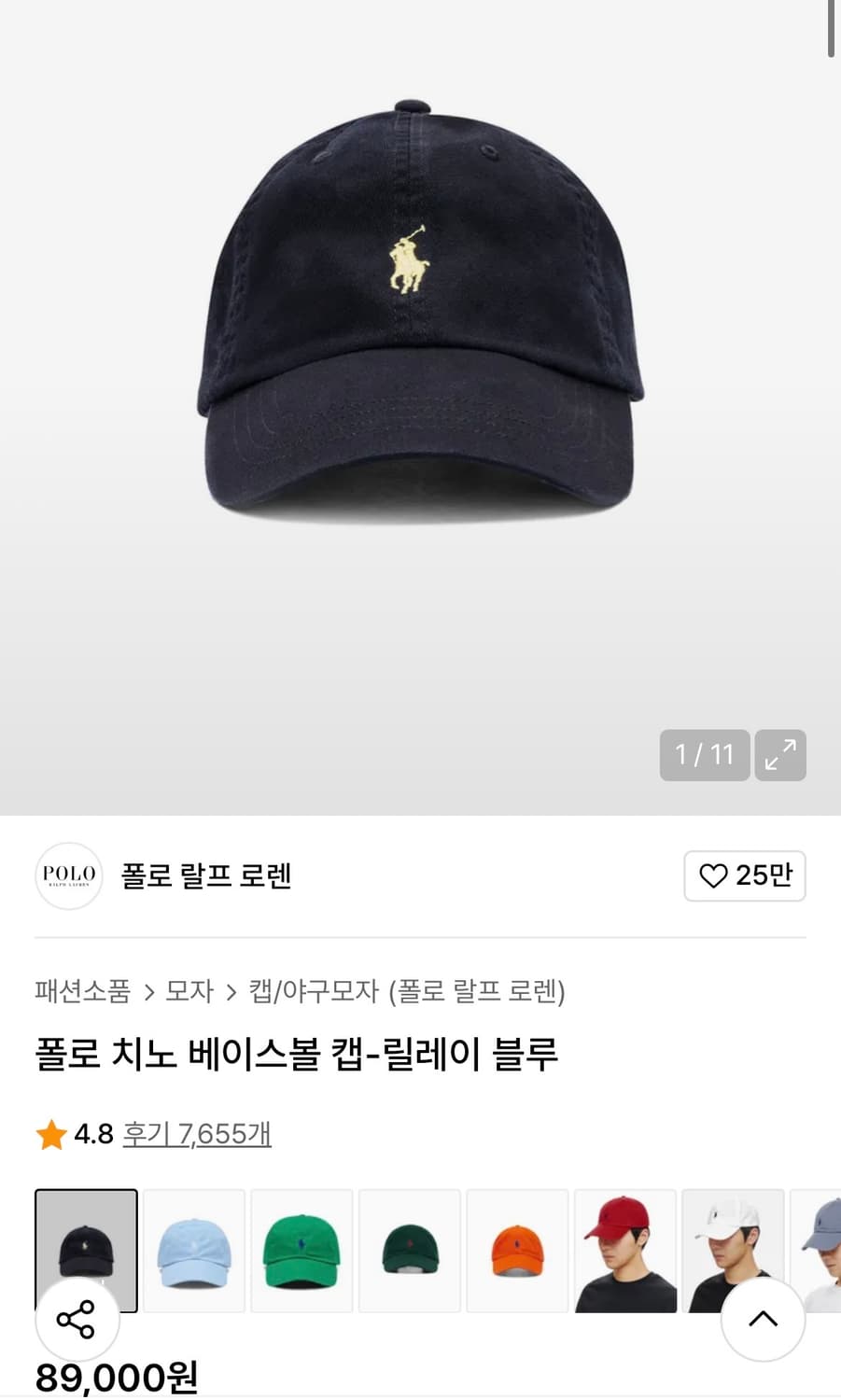Screen dimensions: 841x1400
Task: Open the 모자 category from the breadcrumb
Action: [190, 992]
